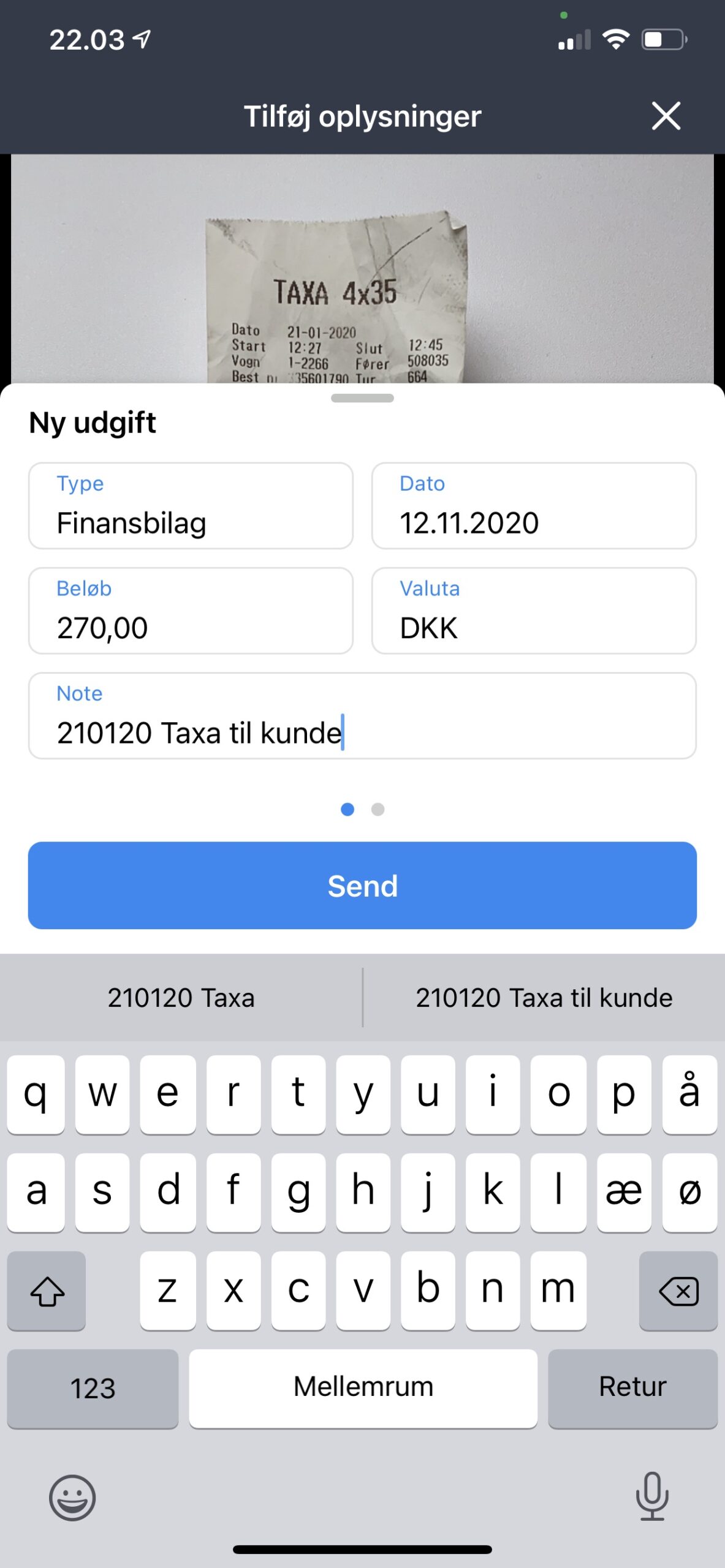Close the Tilføj oplysninger screen

click(666, 116)
